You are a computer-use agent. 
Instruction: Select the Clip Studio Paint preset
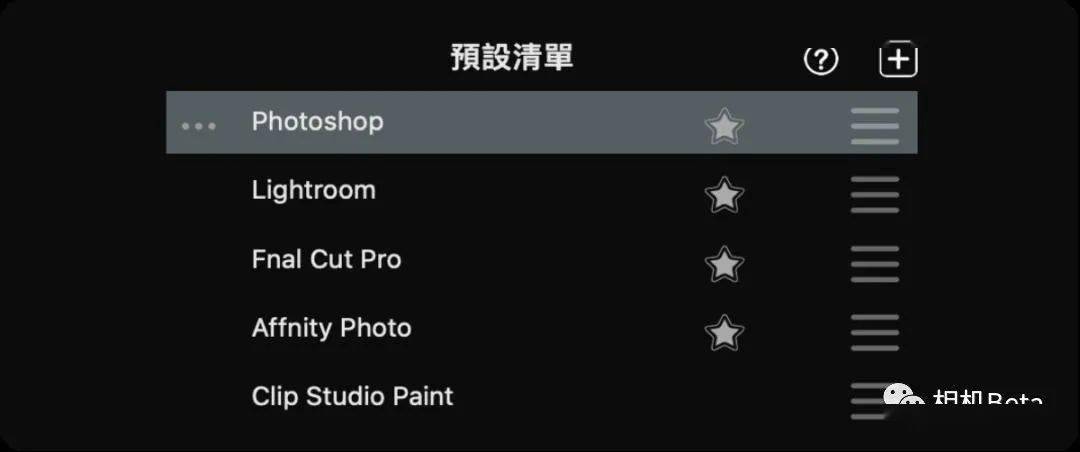[352, 396]
